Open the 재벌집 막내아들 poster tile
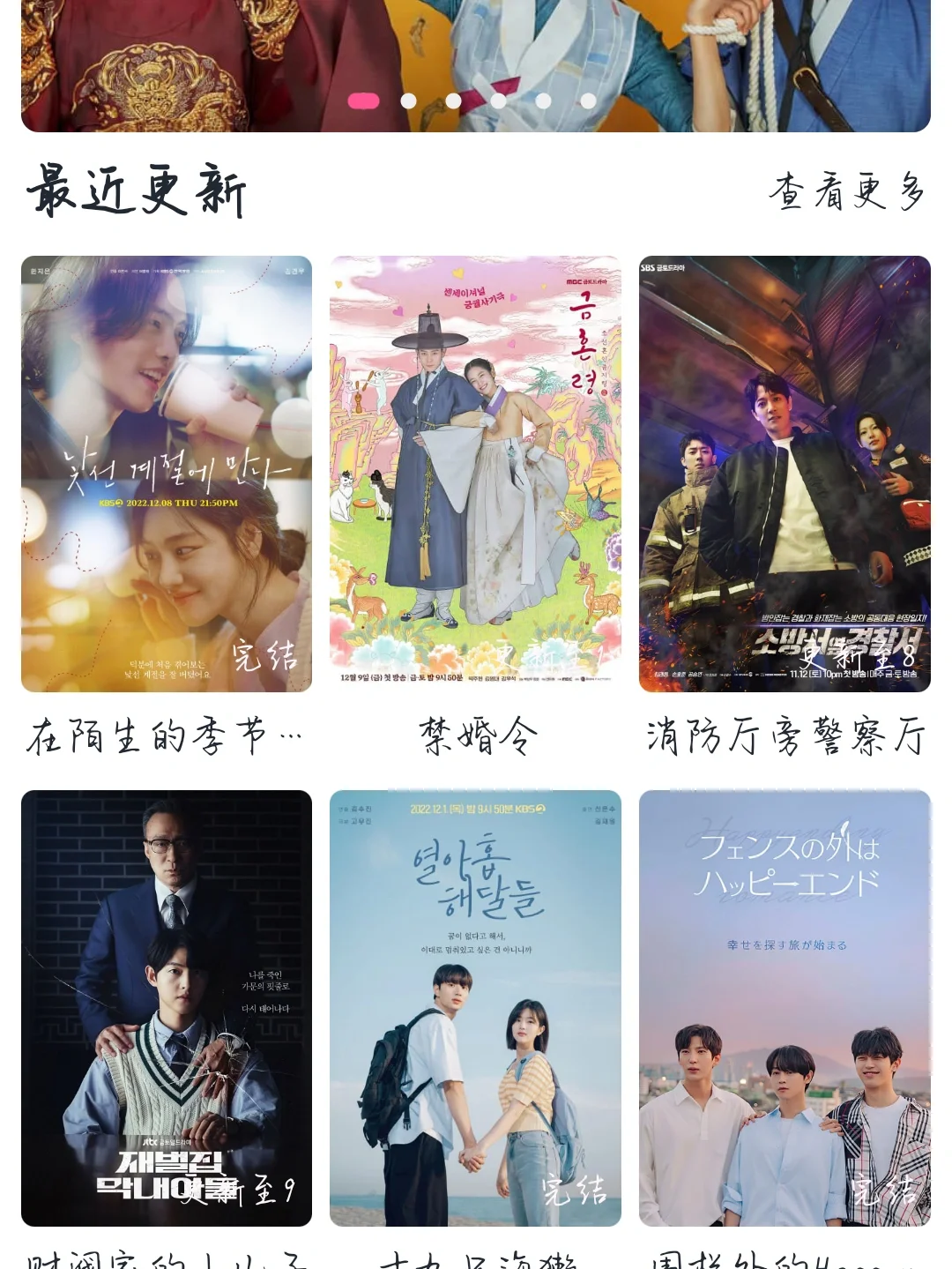Screen dimensions: 952x1269 click(x=167, y=1008)
